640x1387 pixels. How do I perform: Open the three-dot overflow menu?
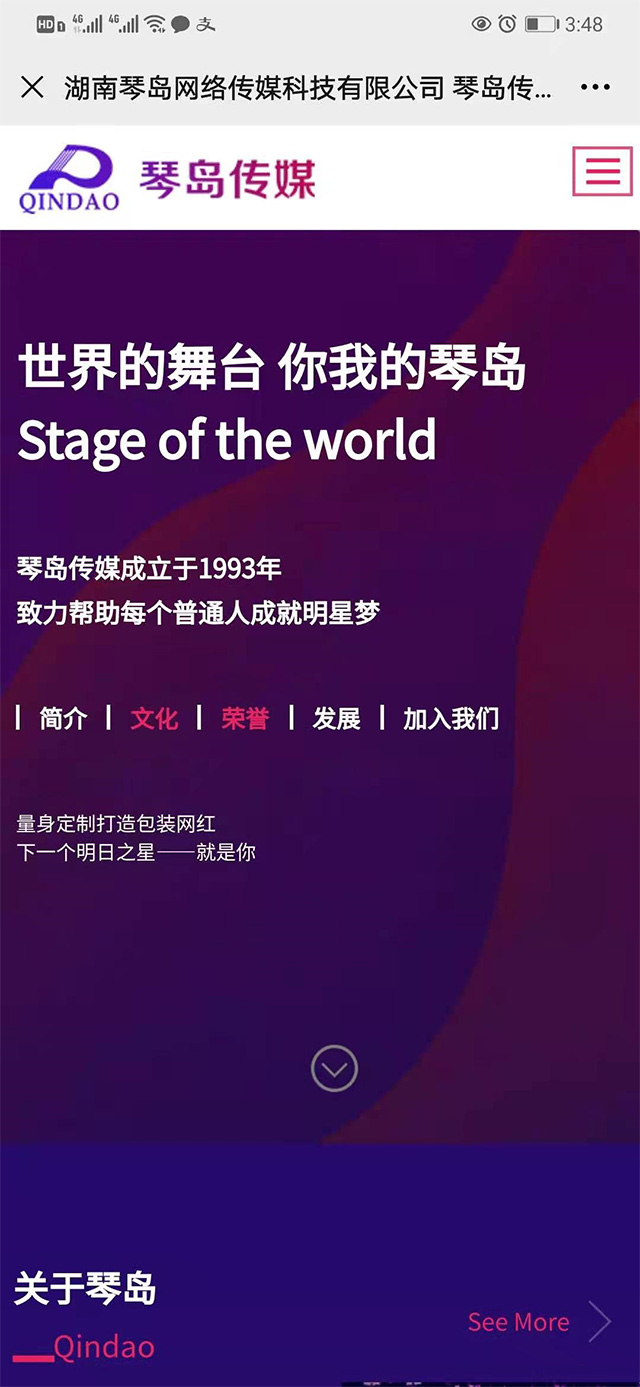tap(595, 88)
